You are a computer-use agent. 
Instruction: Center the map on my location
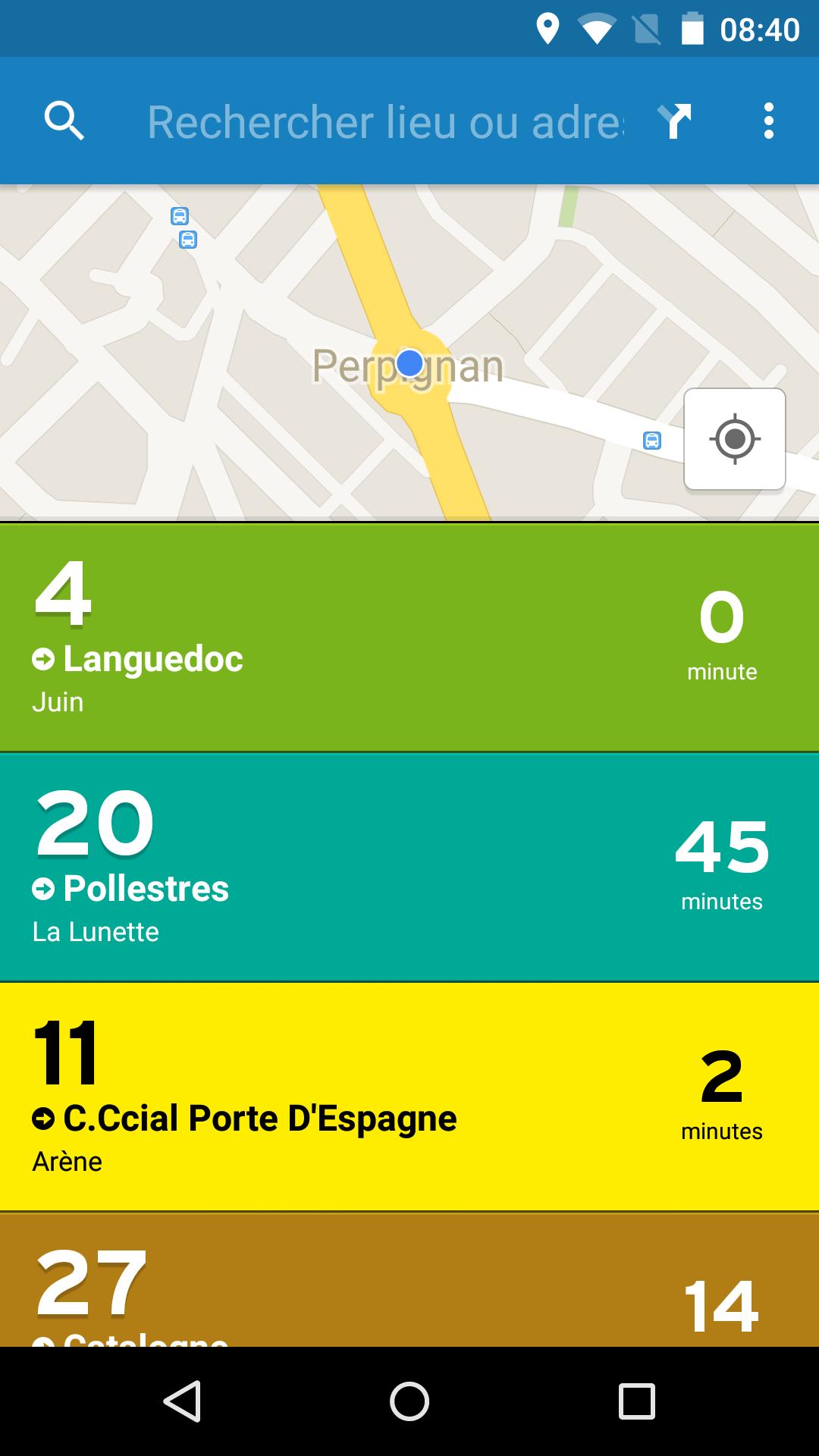click(x=734, y=439)
